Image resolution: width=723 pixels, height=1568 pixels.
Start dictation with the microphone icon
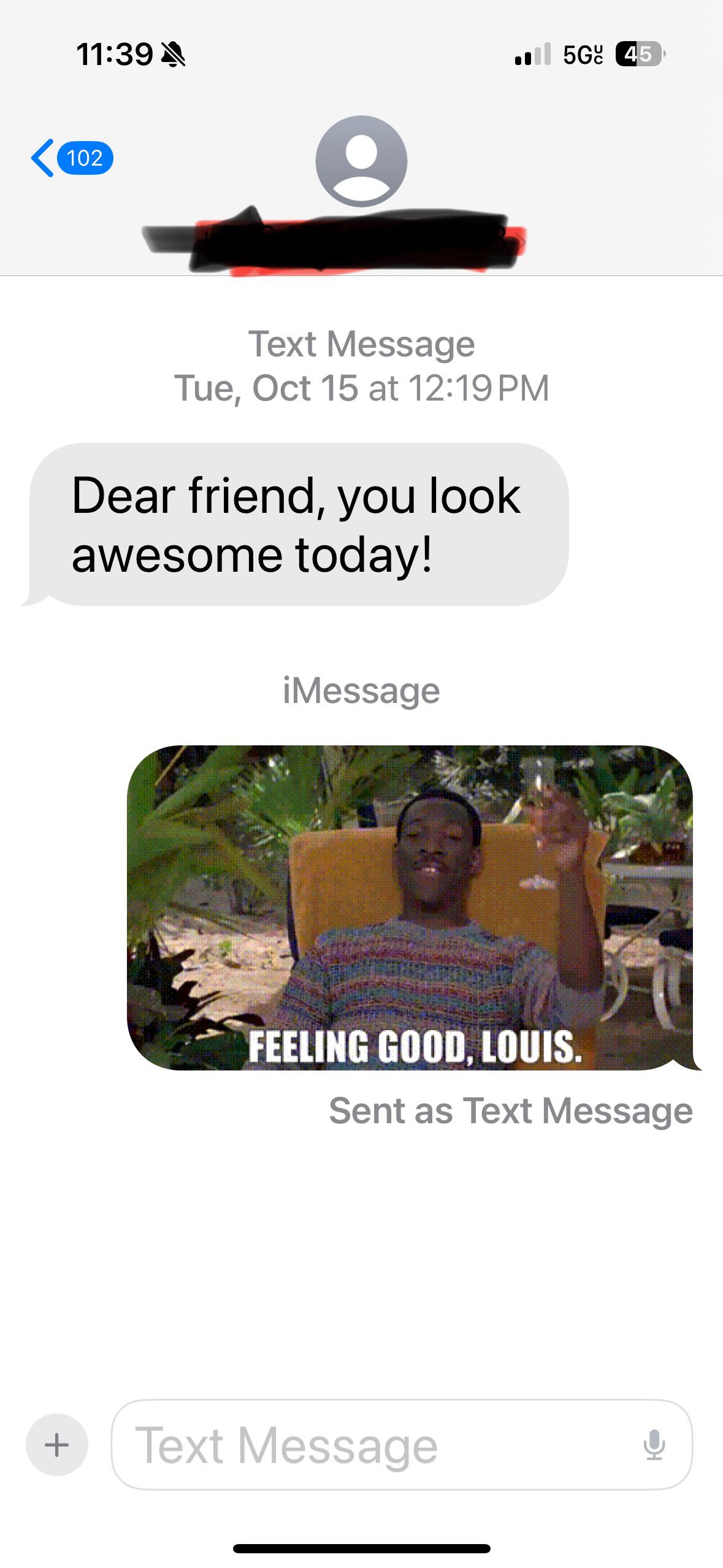click(654, 1445)
